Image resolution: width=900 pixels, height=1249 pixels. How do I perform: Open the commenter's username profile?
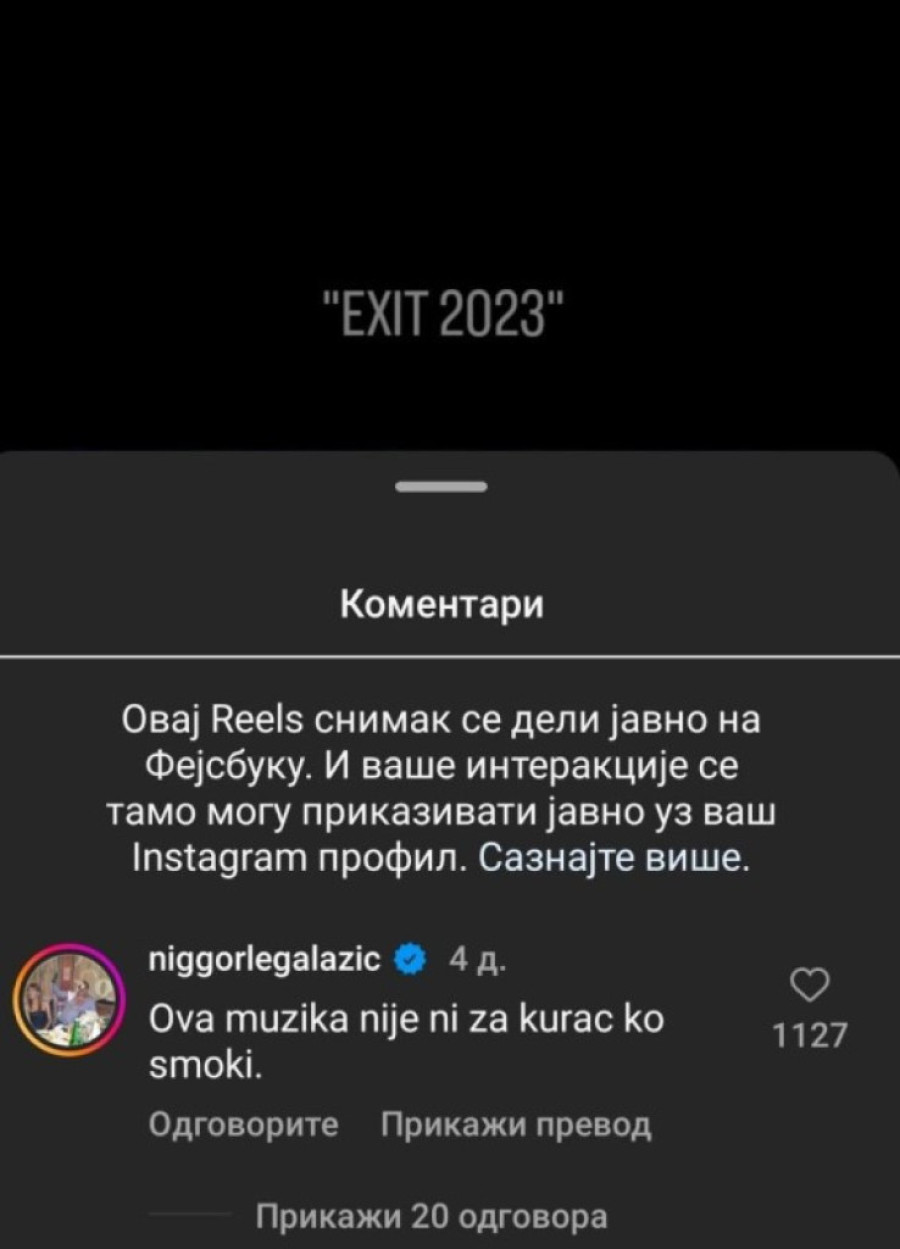tap(264, 960)
